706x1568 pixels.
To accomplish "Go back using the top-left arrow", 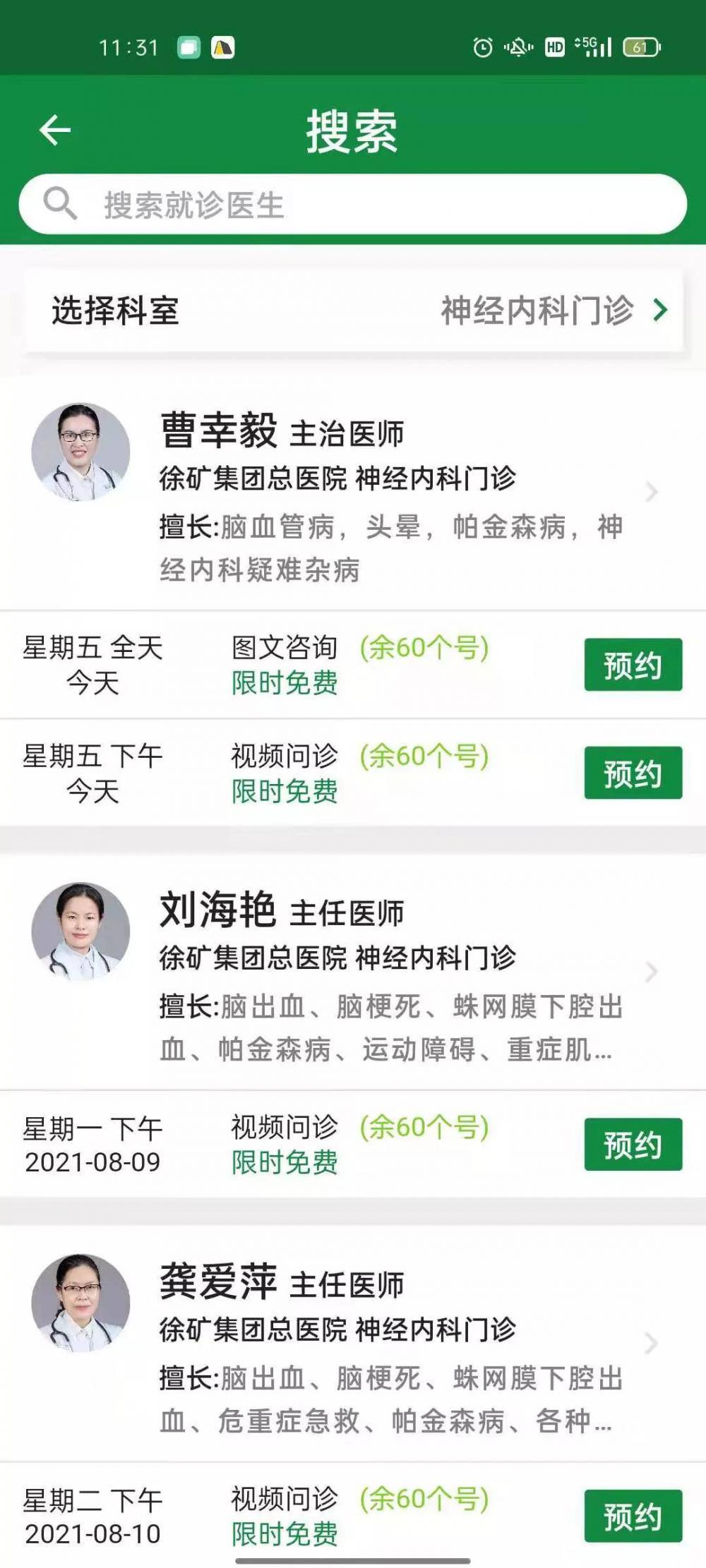I will pos(55,130).
